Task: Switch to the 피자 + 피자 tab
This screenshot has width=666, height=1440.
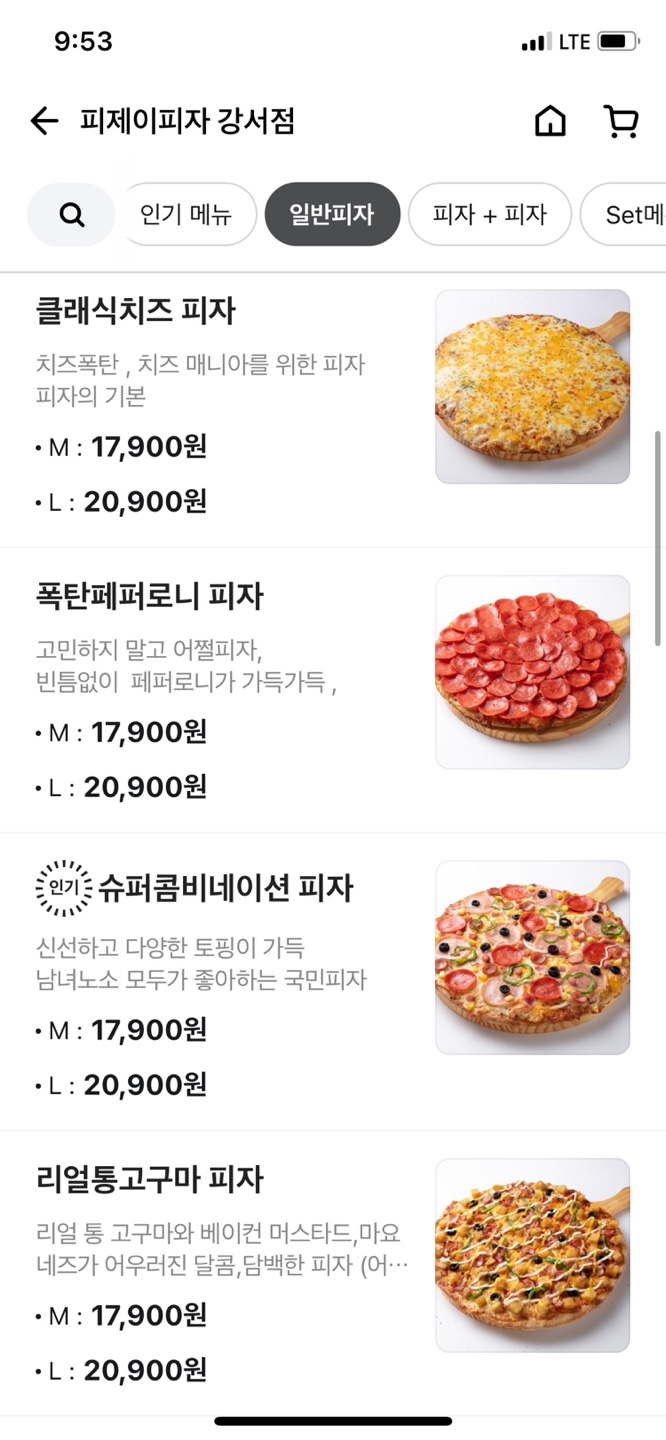Action: [x=489, y=215]
